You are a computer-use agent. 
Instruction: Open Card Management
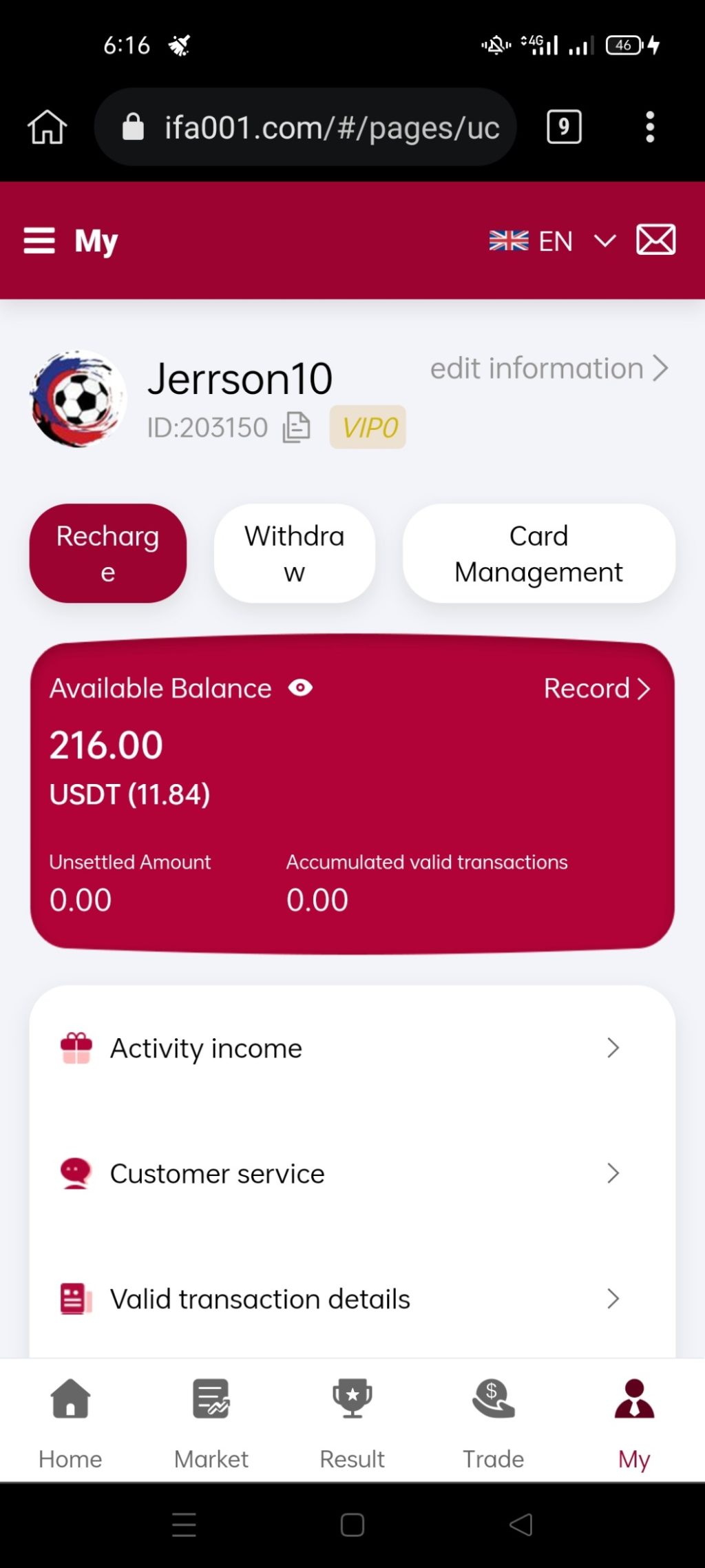[538, 553]
